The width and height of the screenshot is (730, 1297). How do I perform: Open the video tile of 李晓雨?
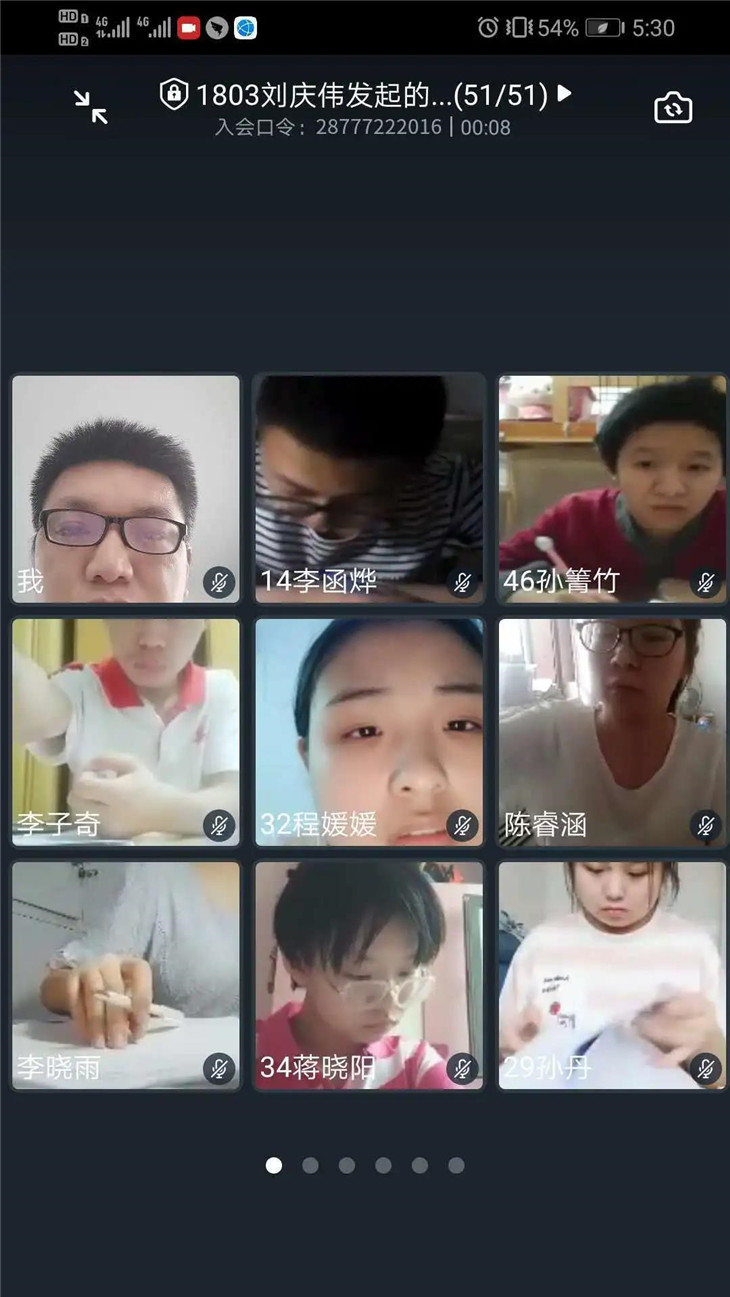coord(126,975)
